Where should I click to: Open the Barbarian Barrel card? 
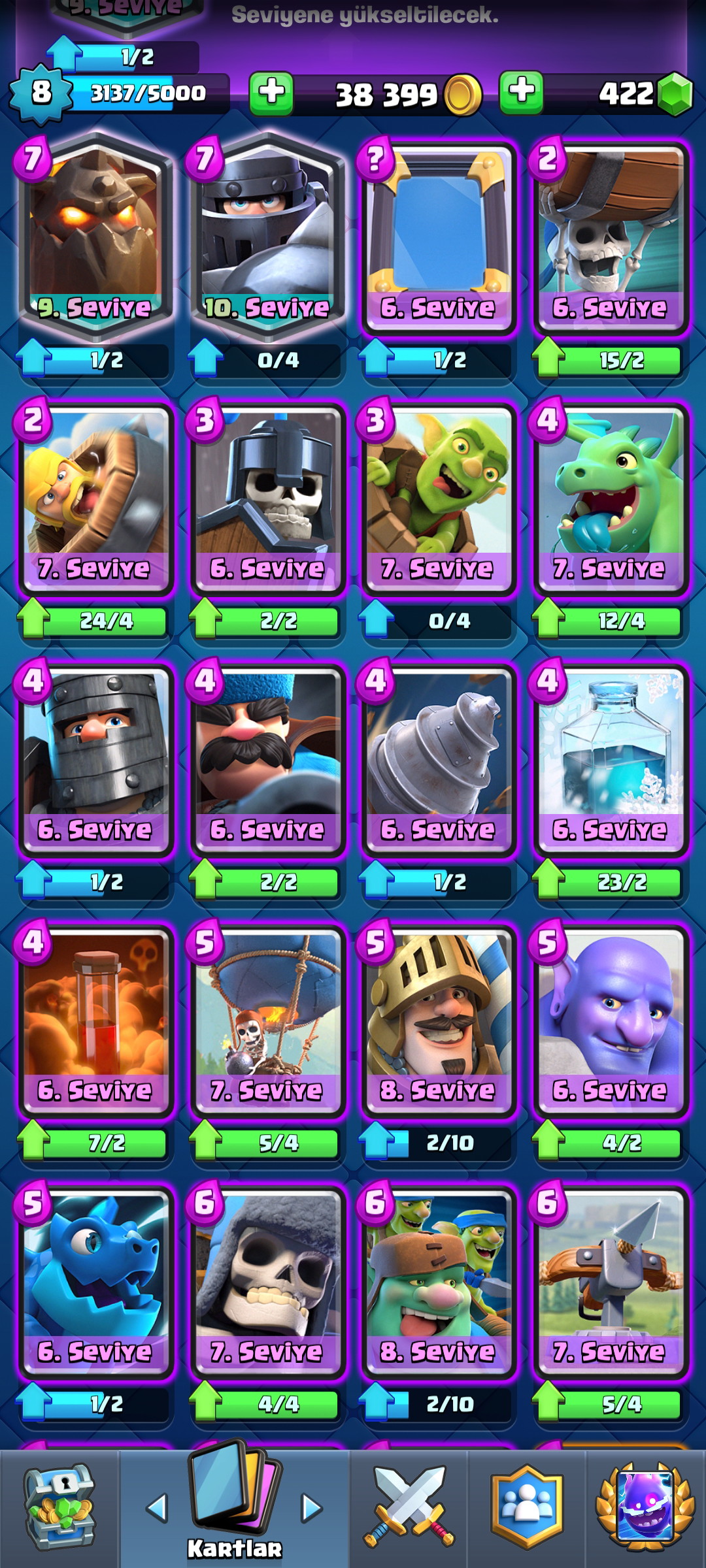point(95,498)
